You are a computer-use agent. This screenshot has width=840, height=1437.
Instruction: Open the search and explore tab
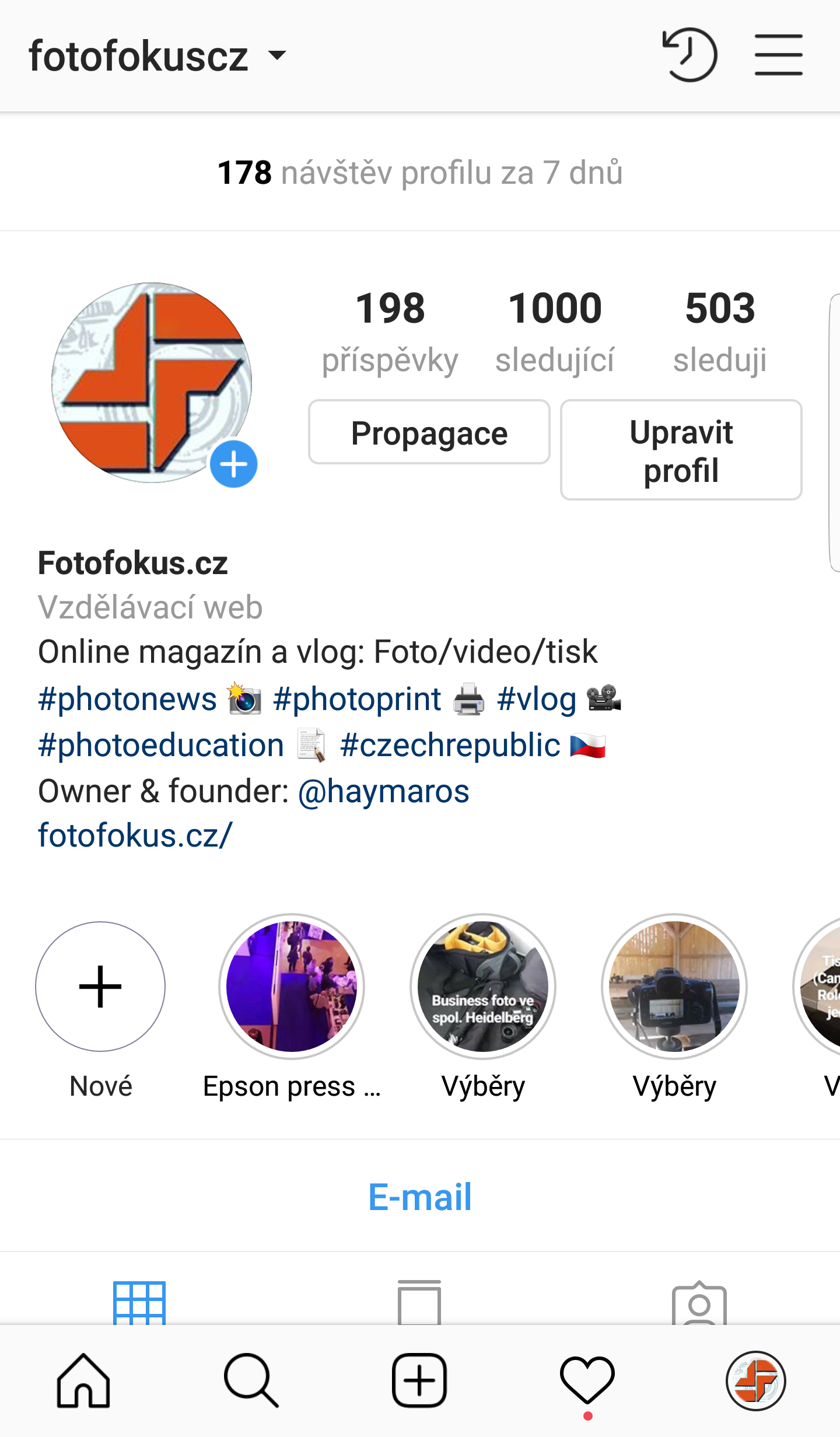click(251, 1381)
